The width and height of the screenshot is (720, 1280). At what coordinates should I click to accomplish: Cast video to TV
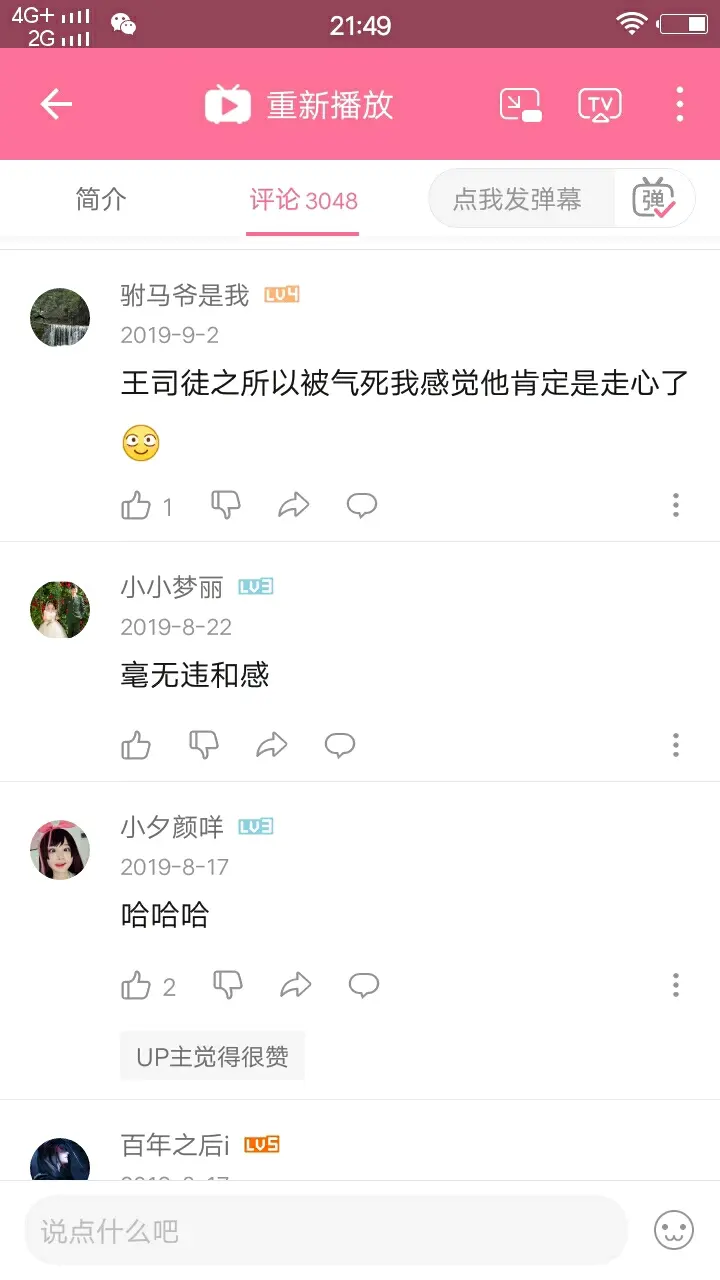tap(600, 104)
